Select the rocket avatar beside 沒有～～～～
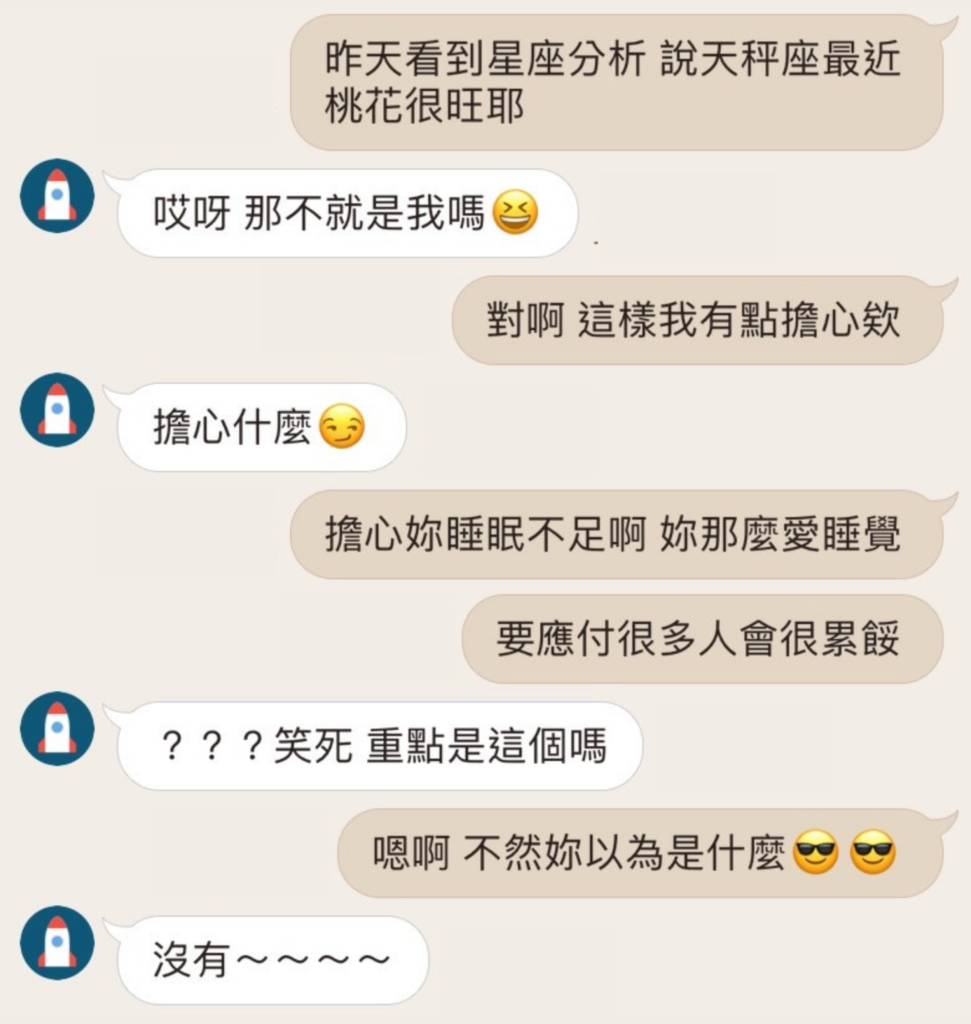Screen dimensions: 971x1024 tap(57, 943)
